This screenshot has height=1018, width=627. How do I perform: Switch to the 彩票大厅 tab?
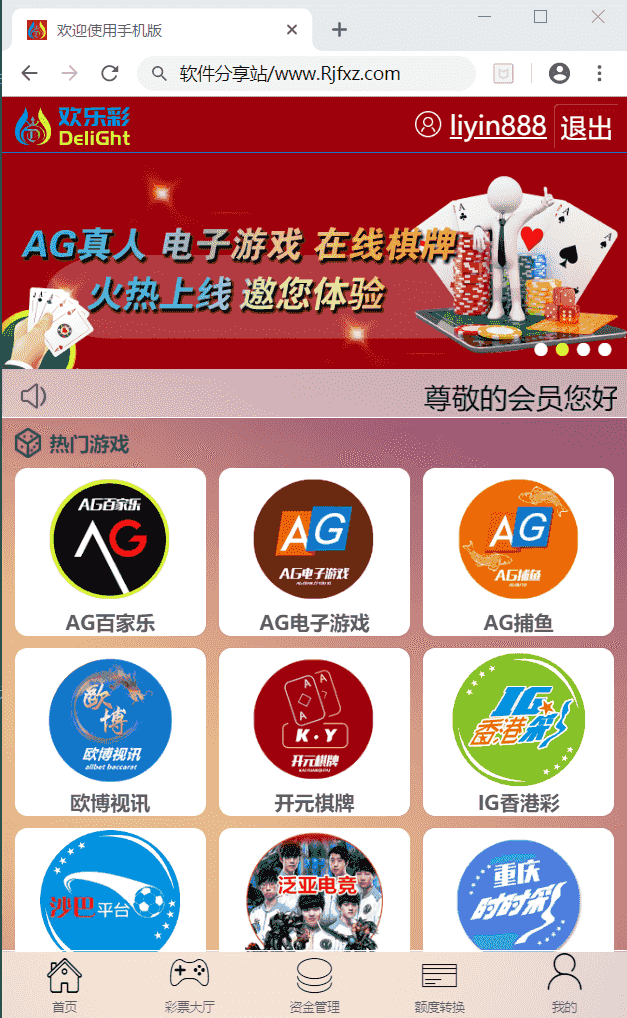[x=189, y=984]
